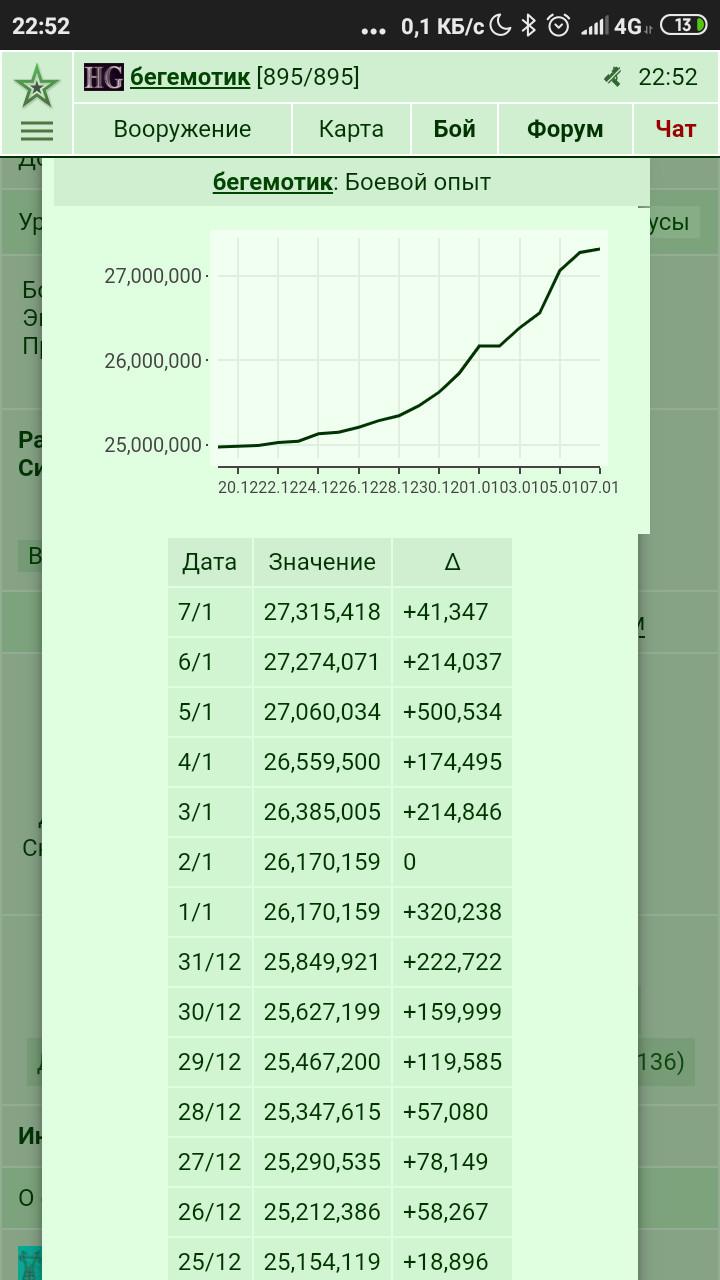Open the Чат tab
The width and height of the screenshot is (720, 1280).
[x=676, y=129]
